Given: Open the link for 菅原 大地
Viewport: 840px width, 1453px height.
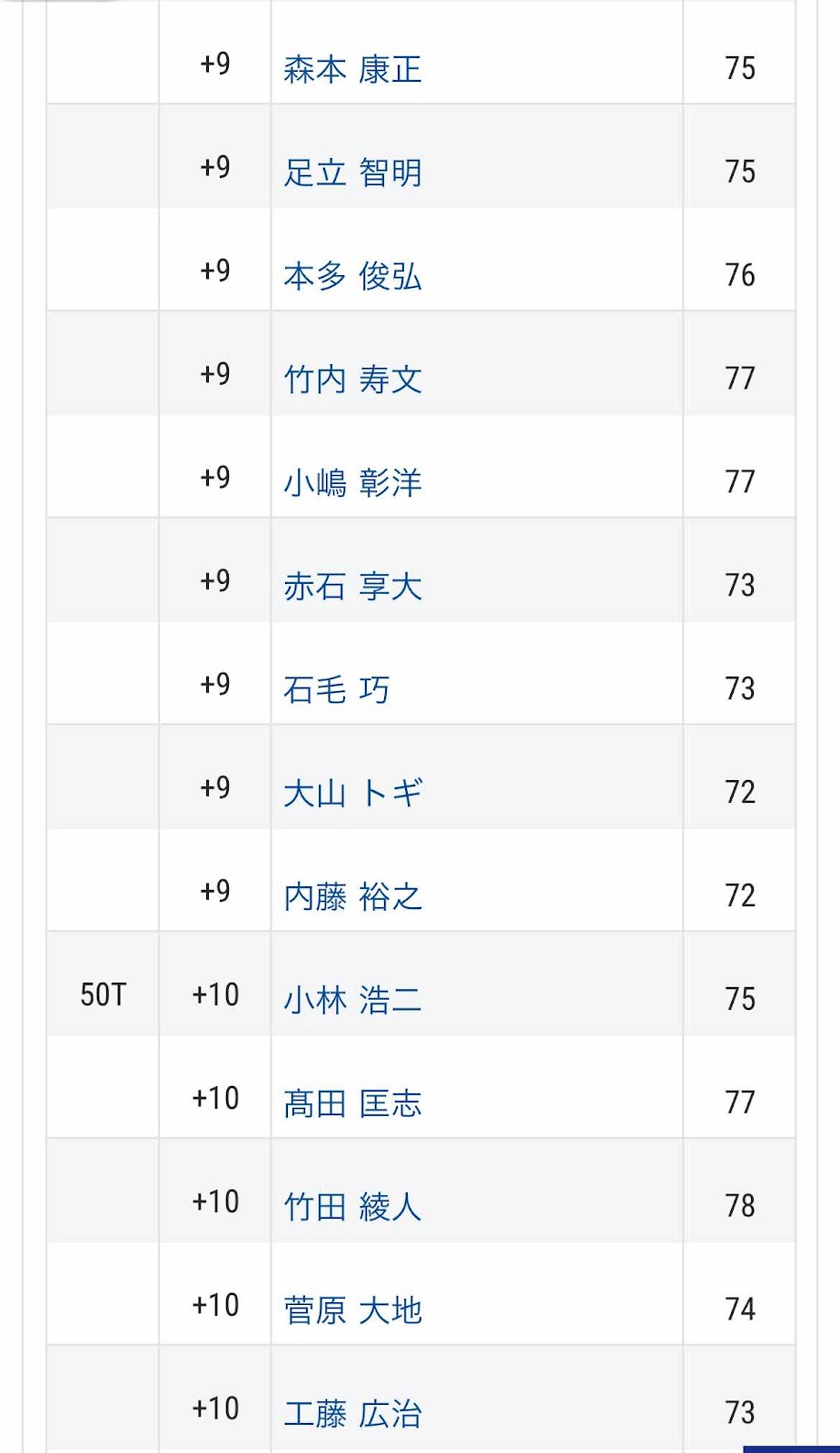Looking at the screenshot, I should click(352, 1311).
